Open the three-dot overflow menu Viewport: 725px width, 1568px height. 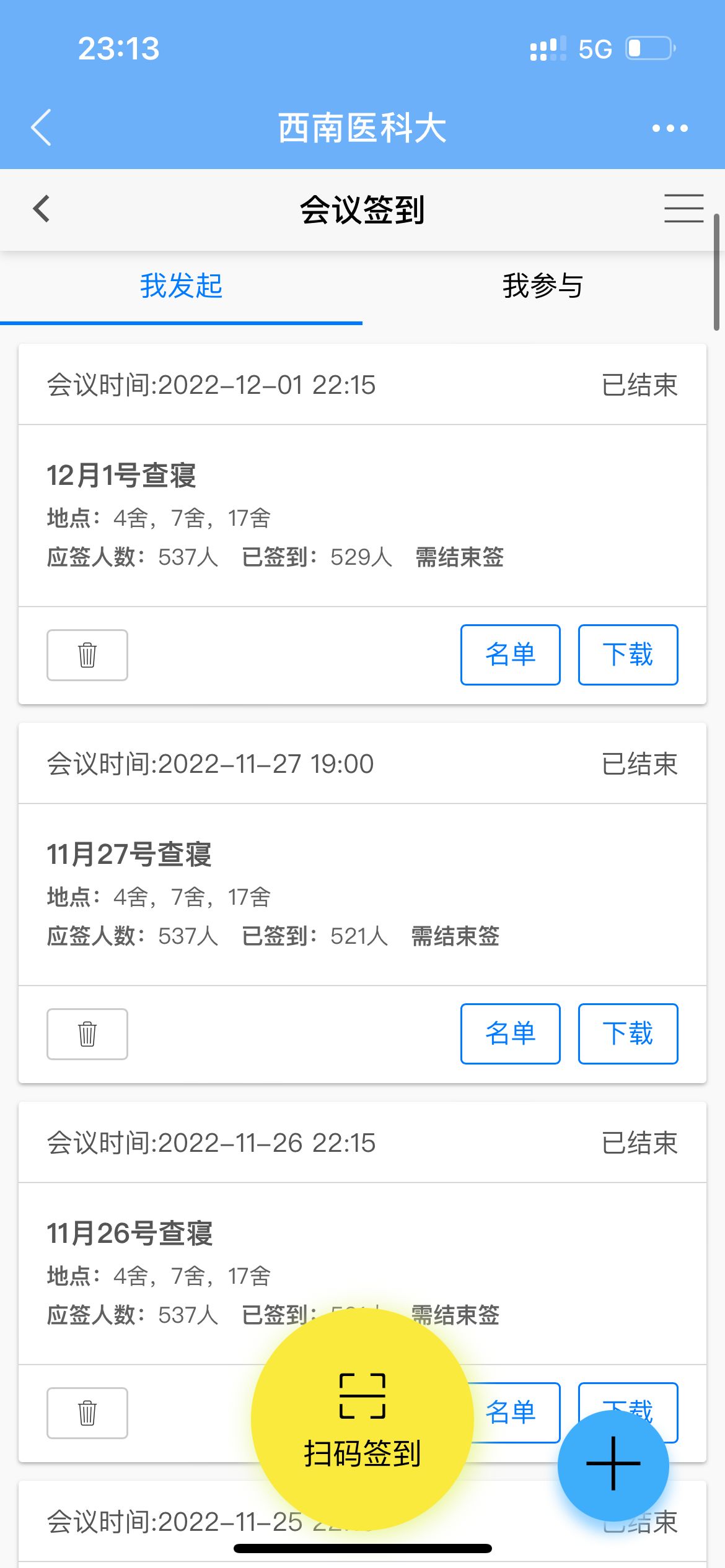tap(670, 128)
